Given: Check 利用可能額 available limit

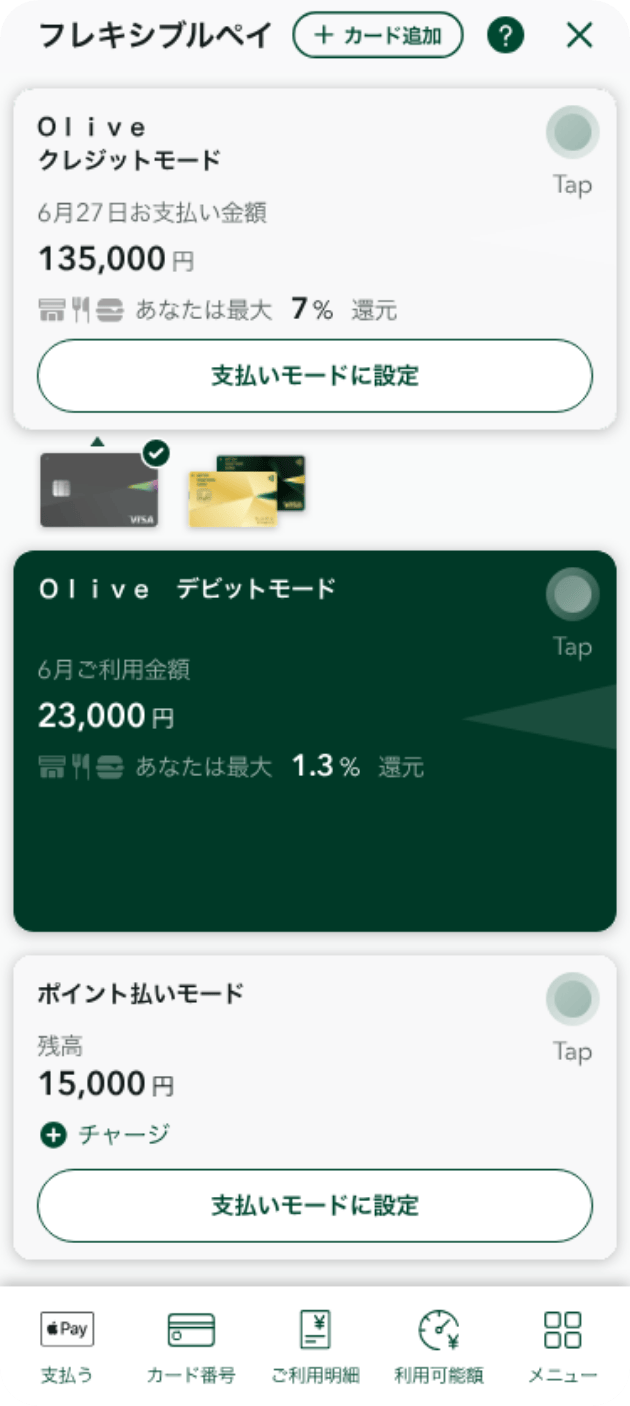Looking at the screenshot, I should (438, 1346).
